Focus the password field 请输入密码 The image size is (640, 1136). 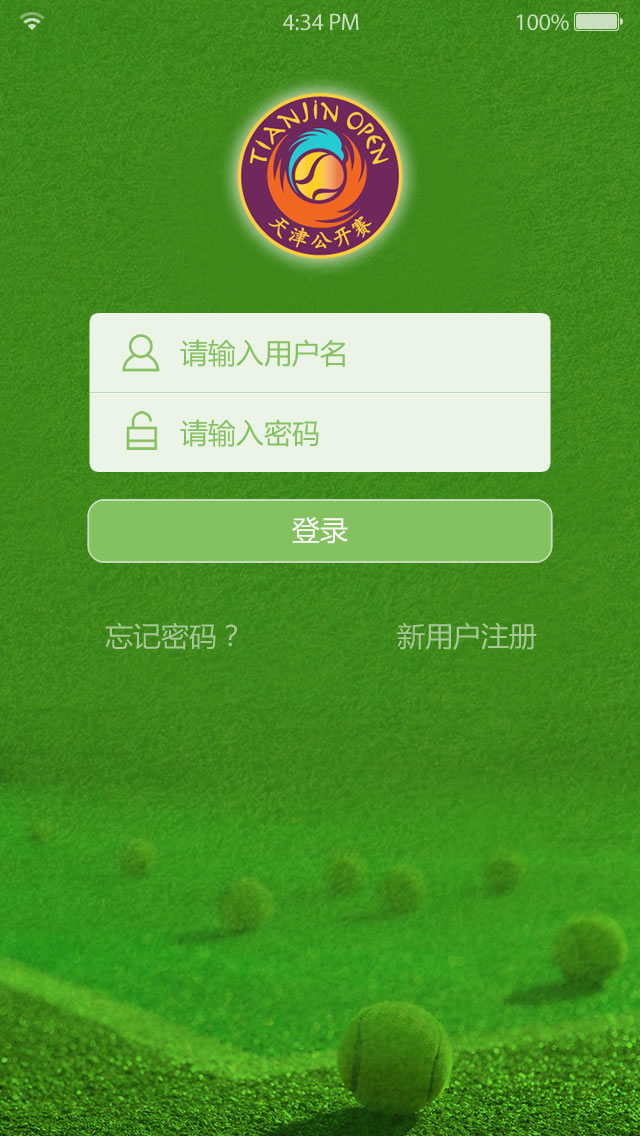pos(340,433)
